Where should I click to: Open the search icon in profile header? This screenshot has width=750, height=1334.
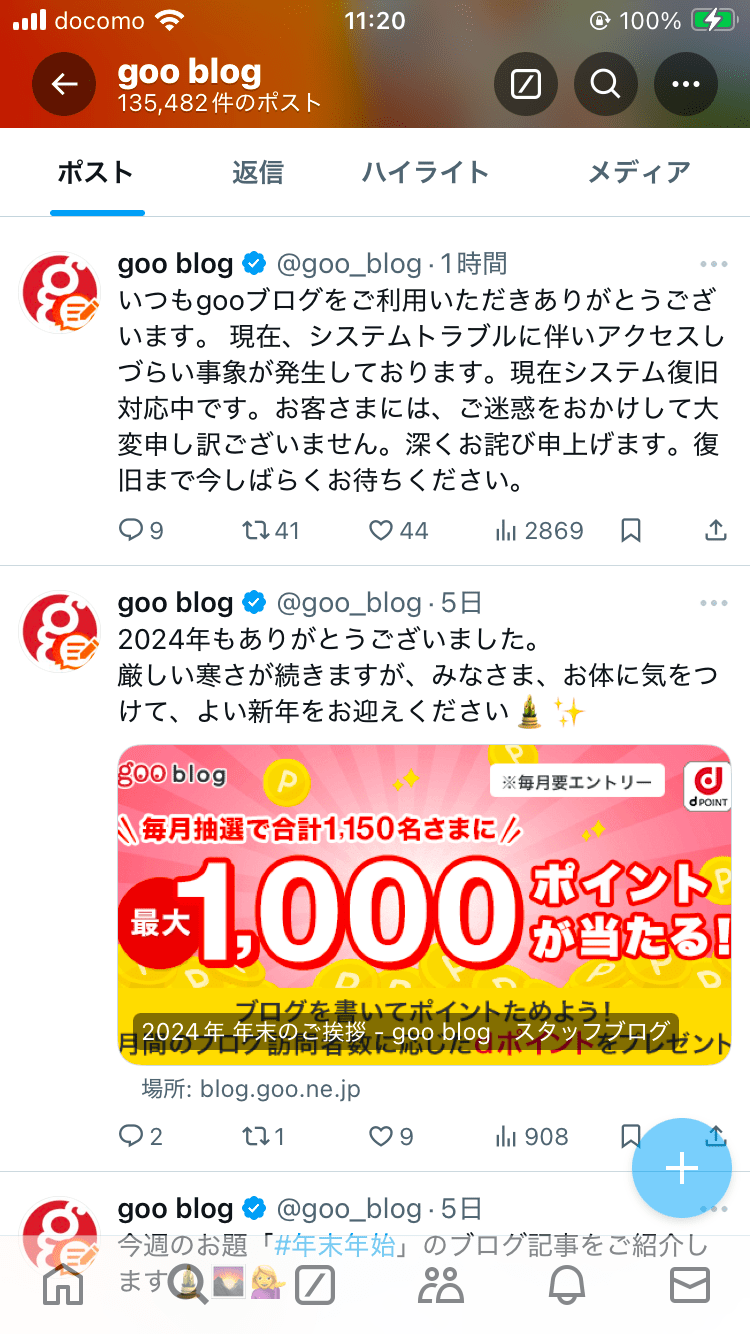tap(605, 84)
